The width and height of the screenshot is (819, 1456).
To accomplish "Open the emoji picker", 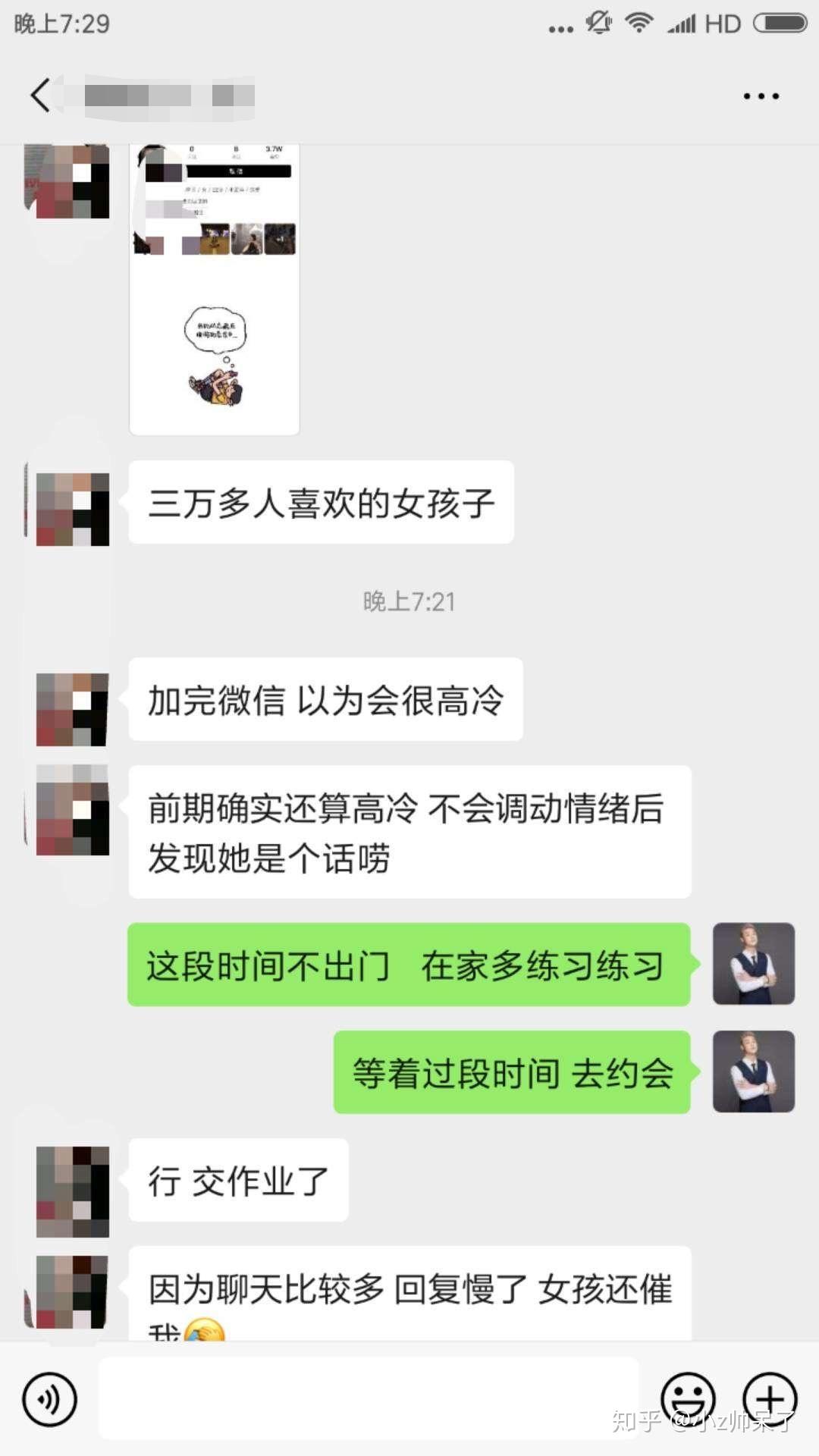I will (x=688, y=1398).
